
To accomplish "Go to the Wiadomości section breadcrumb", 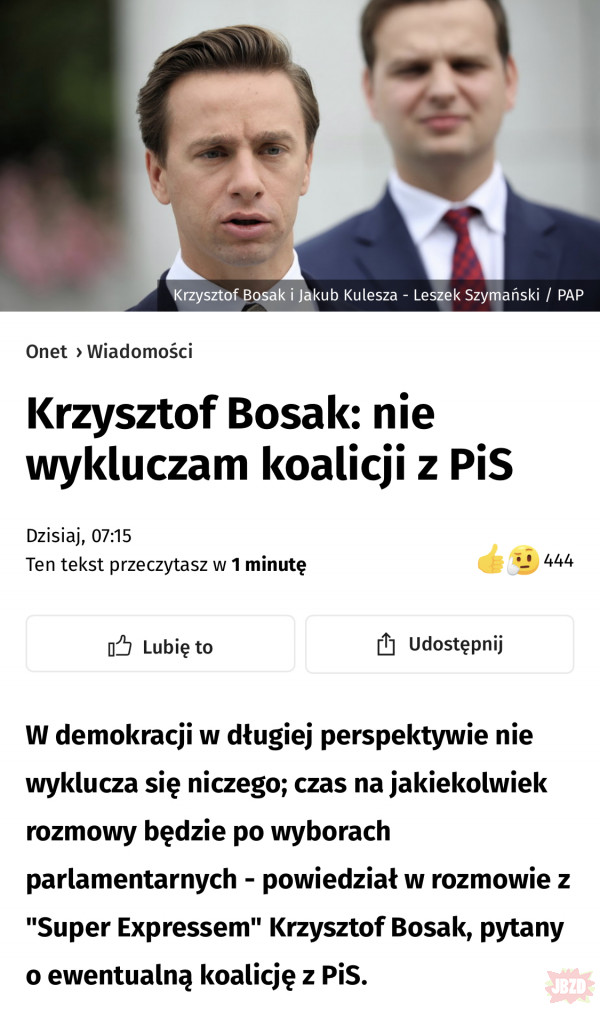I will [x=139, y=351].
